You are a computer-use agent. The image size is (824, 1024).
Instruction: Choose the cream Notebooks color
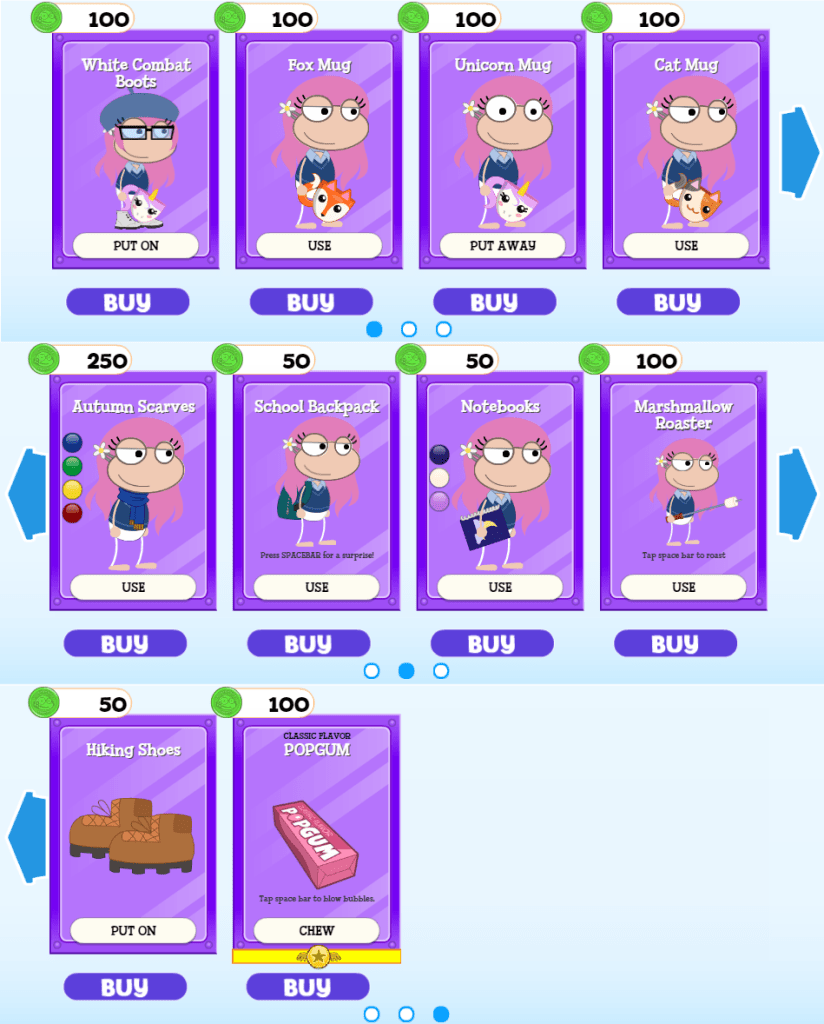point(439,477)
